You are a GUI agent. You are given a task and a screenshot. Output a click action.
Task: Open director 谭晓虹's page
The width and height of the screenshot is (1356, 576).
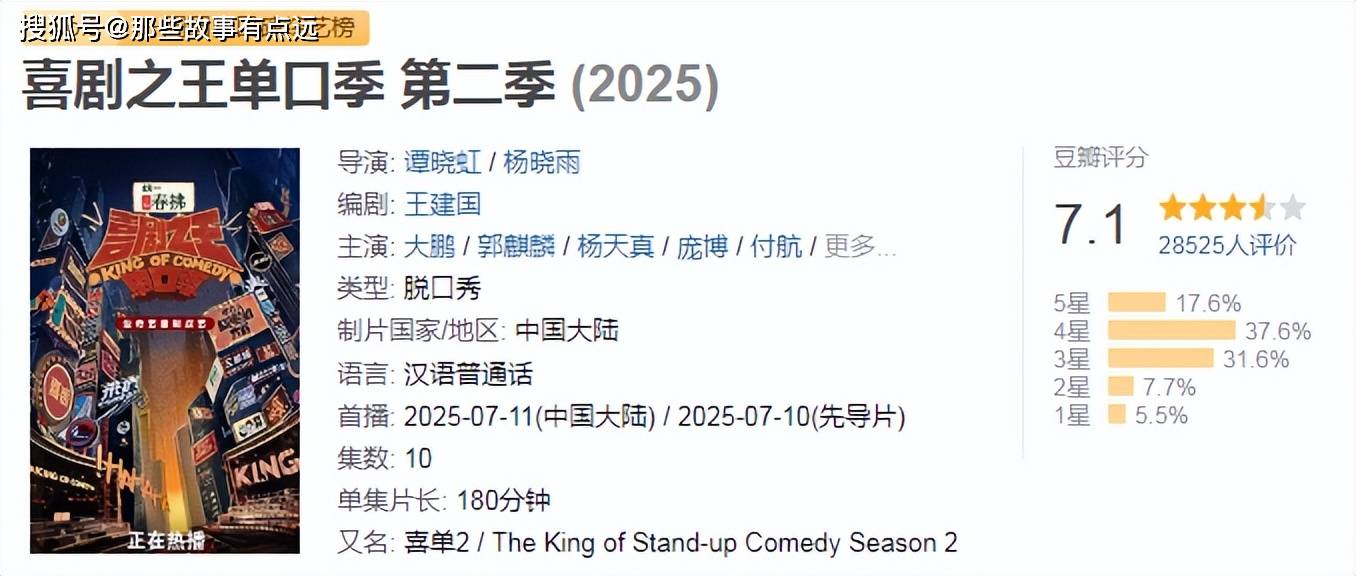(x=443, y=162)
